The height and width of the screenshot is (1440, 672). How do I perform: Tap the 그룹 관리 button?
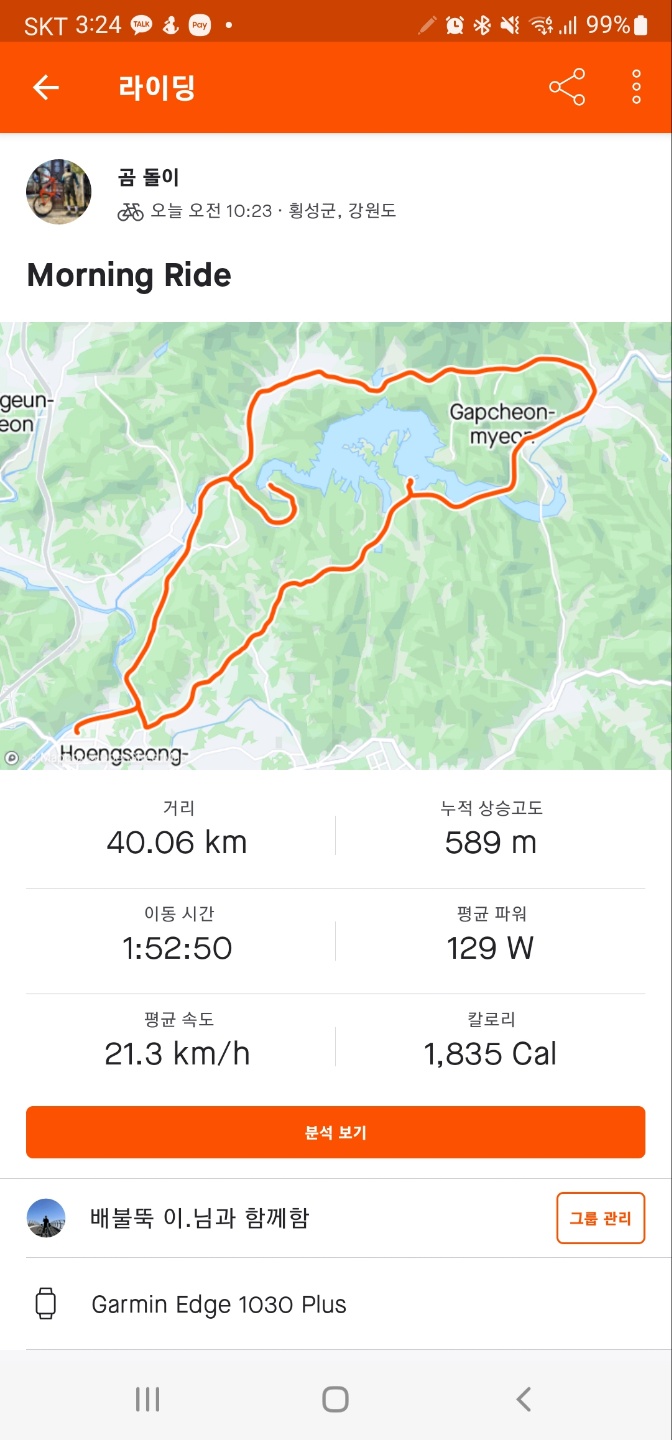click(x=600, y=1218)
